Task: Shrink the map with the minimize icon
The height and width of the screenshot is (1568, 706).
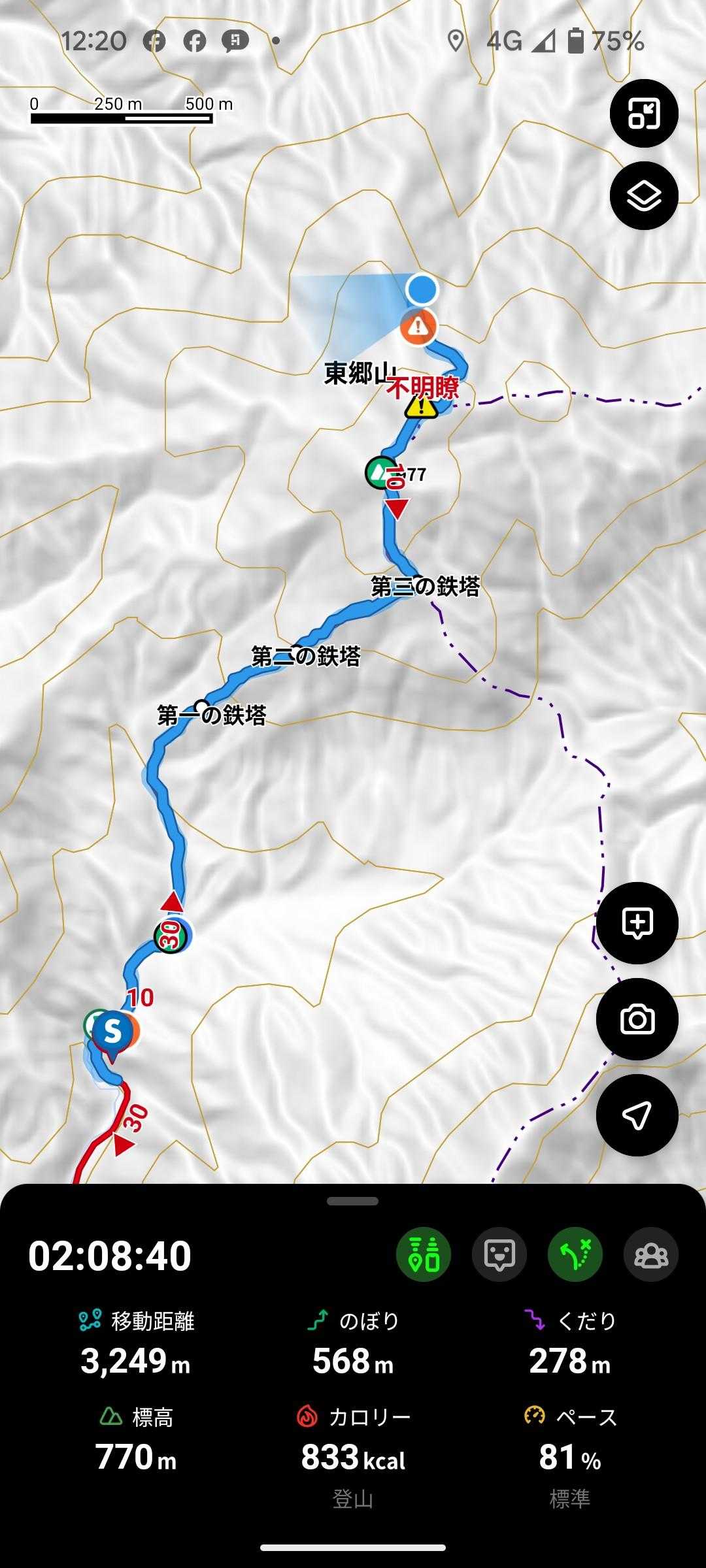Action: click(x=644, y=114)
